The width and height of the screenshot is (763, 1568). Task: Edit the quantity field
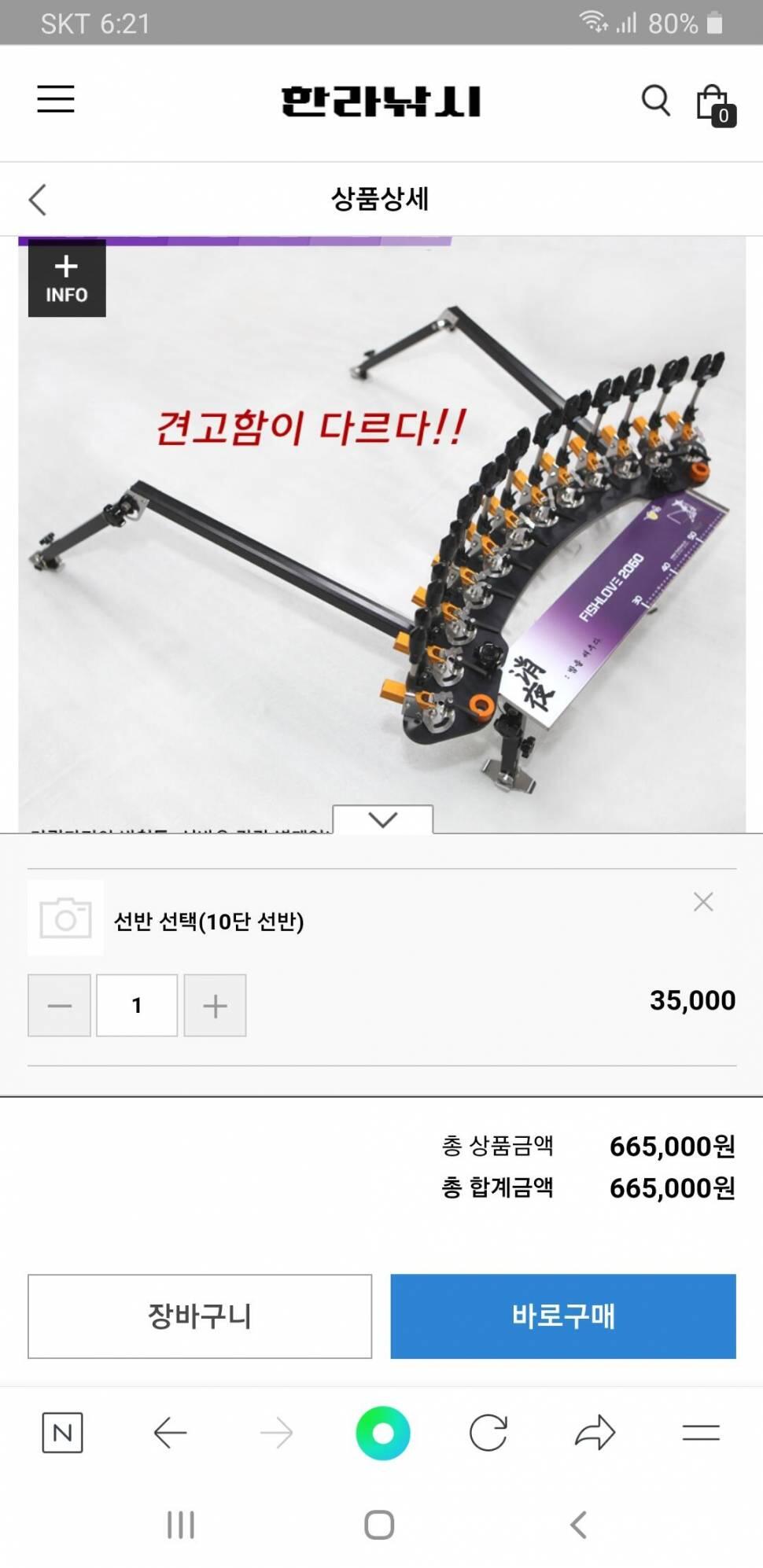pyautogui.click(x=137, y=1005)
